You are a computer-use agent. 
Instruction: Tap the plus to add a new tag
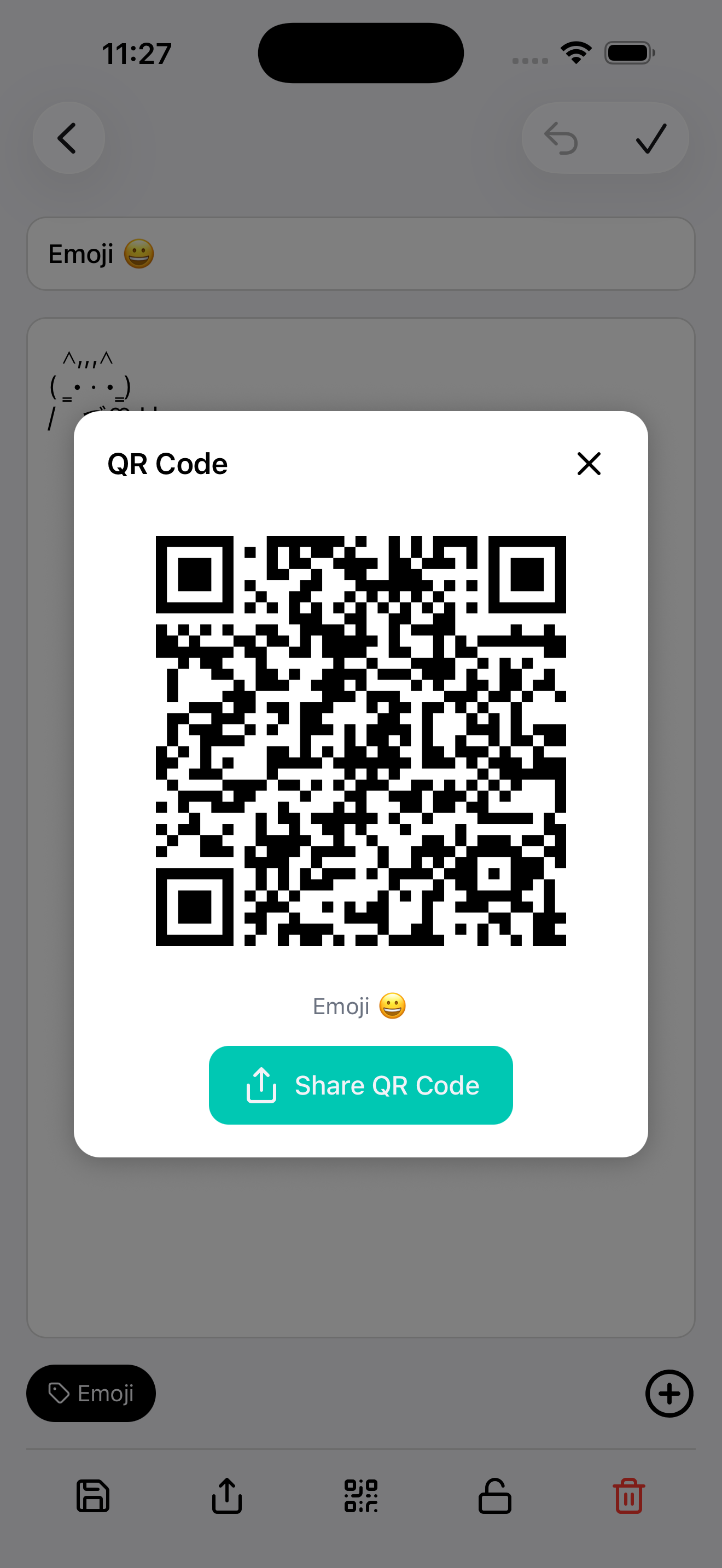point(669,1393)
